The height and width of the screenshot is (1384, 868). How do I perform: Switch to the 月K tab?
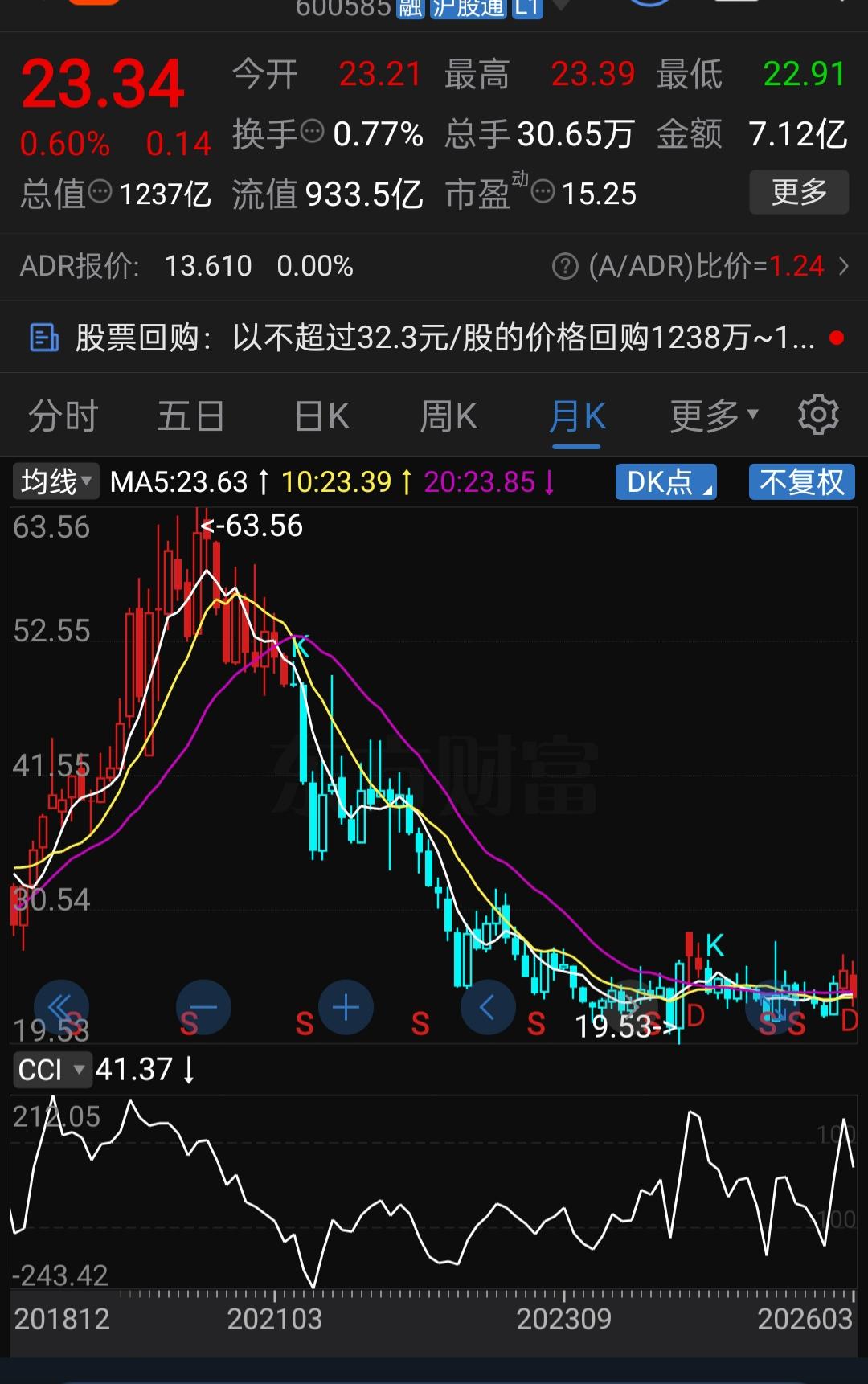coord(577,416)
